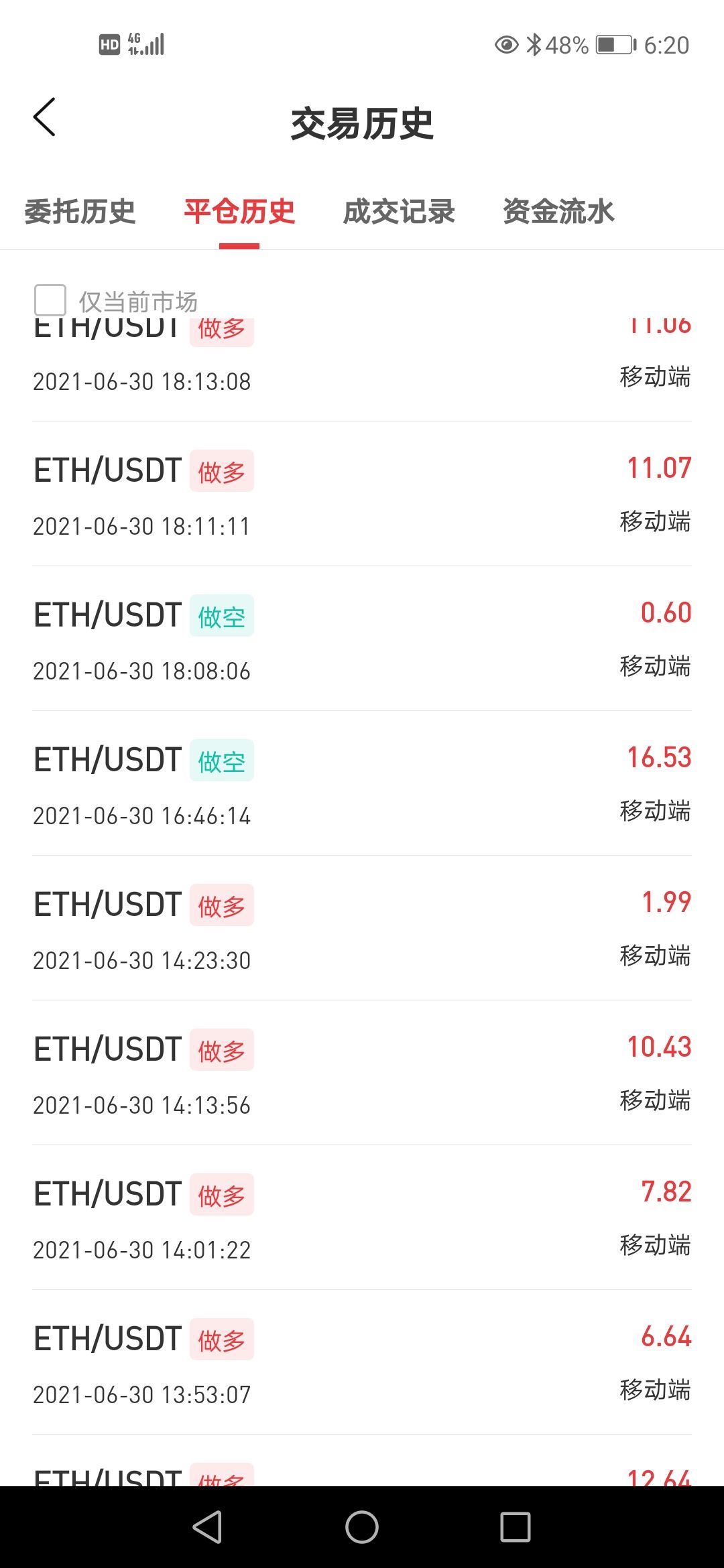Image resolution: width=724 pixels, height=1568 pixels.
Task: View the 做空 record with profit 16.53
Action: [x=362, y=785]
